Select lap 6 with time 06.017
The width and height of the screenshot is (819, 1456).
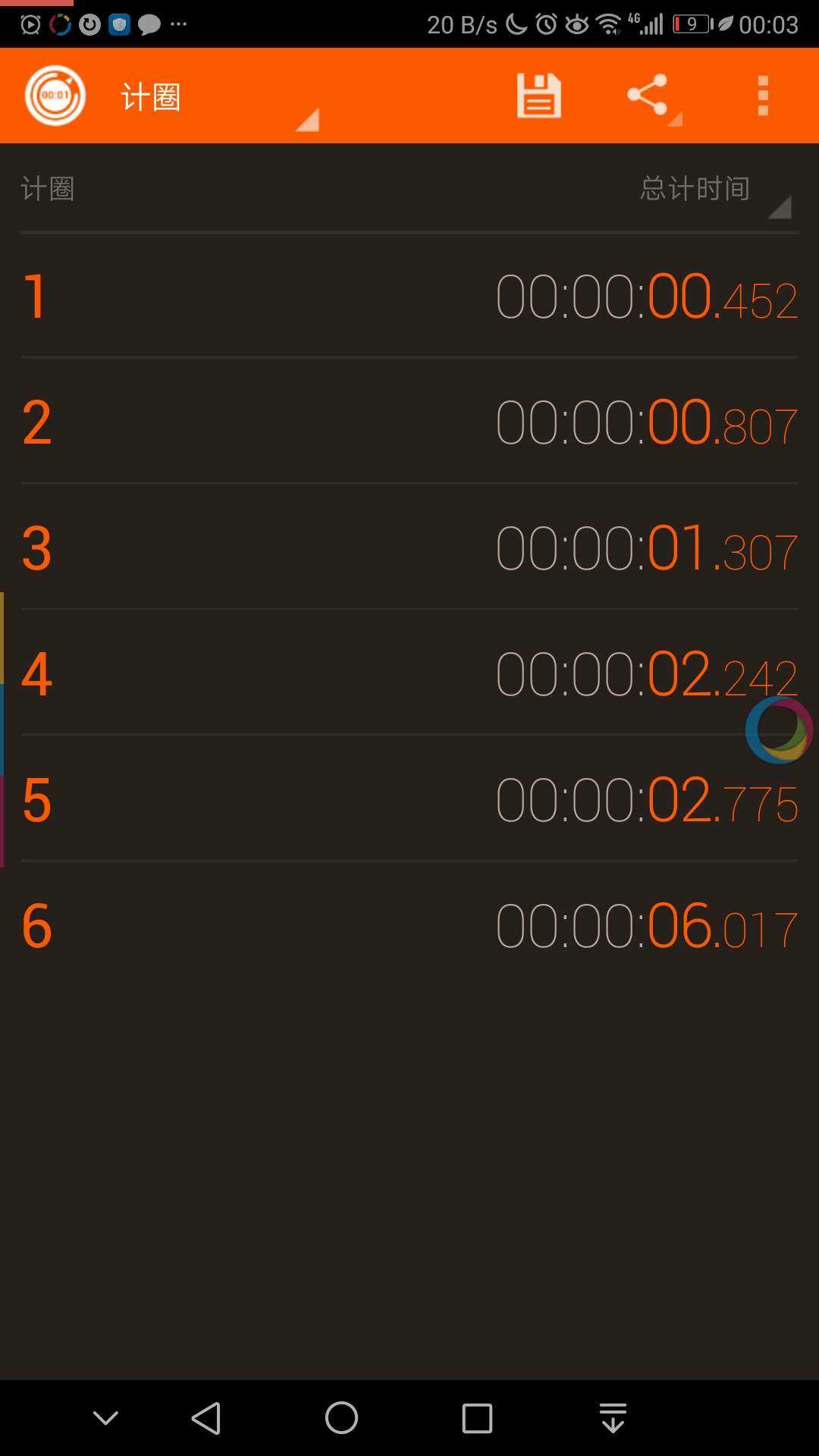409,925
